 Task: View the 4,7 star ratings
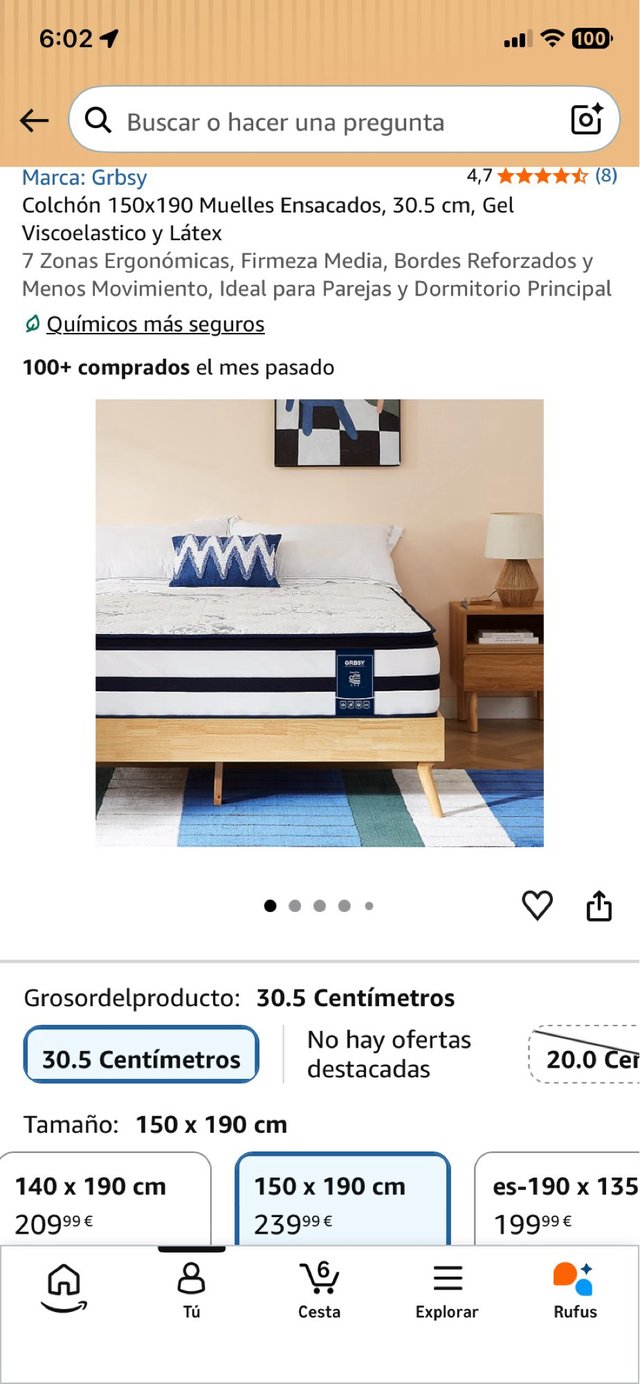click(x=542, y=176)
